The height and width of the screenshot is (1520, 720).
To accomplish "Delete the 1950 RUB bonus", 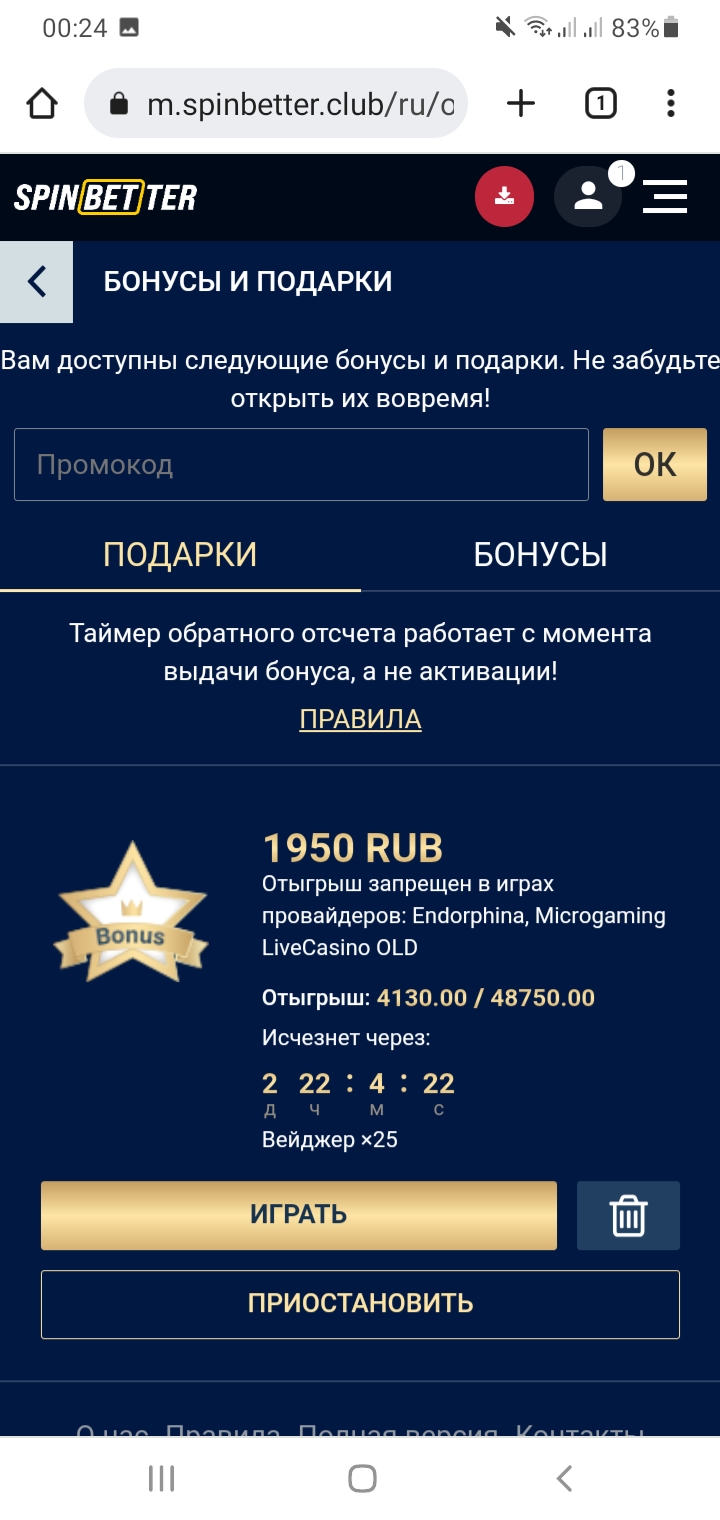I will point(628,1215).
